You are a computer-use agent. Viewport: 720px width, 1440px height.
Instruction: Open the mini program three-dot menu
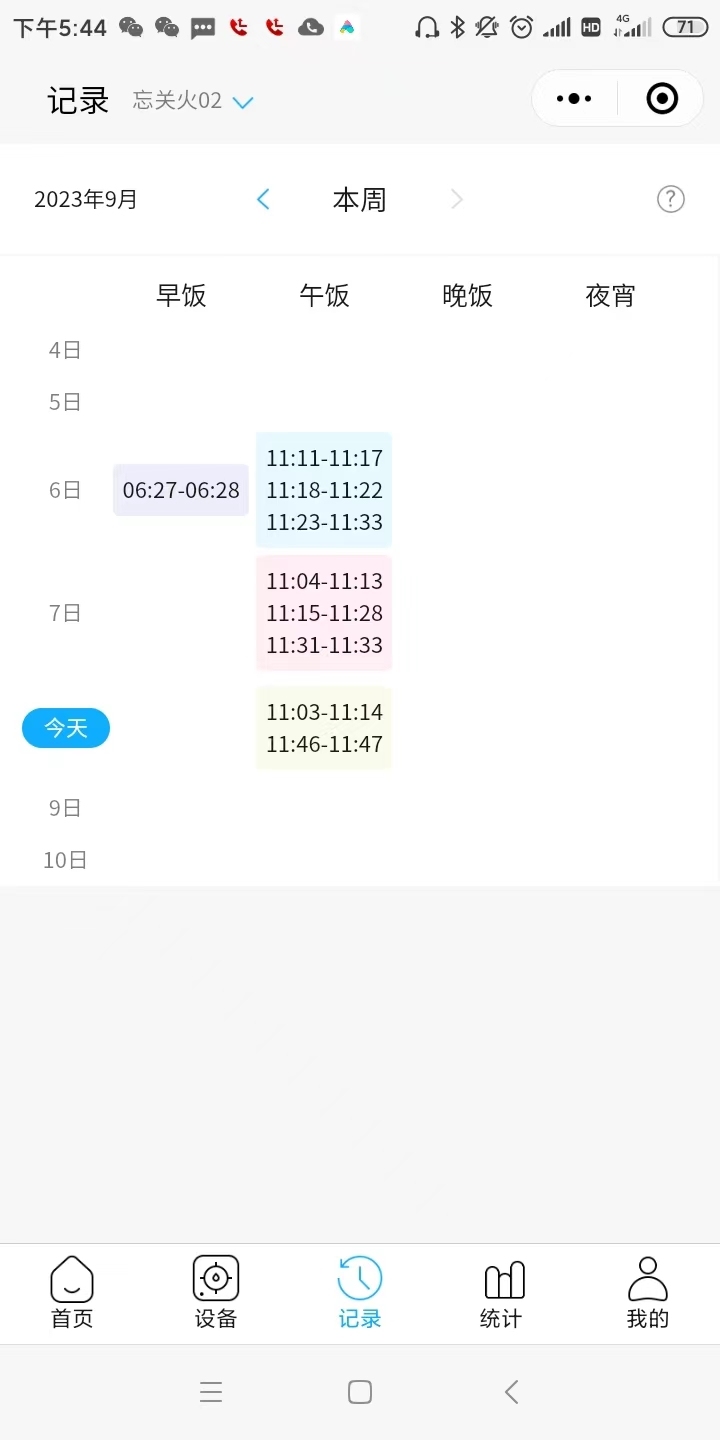tap(574, 98)
